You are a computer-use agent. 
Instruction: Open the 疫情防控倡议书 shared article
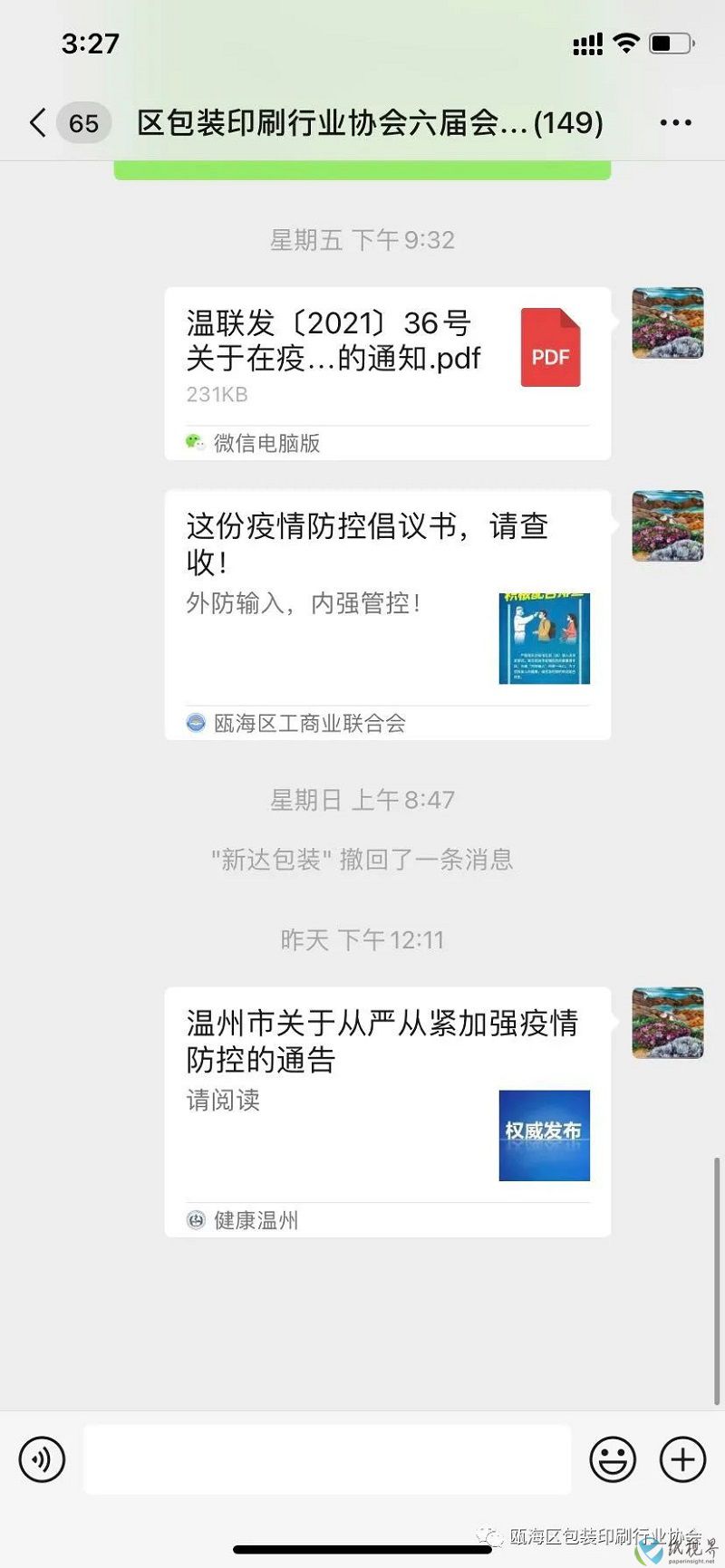tap(388, 615)
